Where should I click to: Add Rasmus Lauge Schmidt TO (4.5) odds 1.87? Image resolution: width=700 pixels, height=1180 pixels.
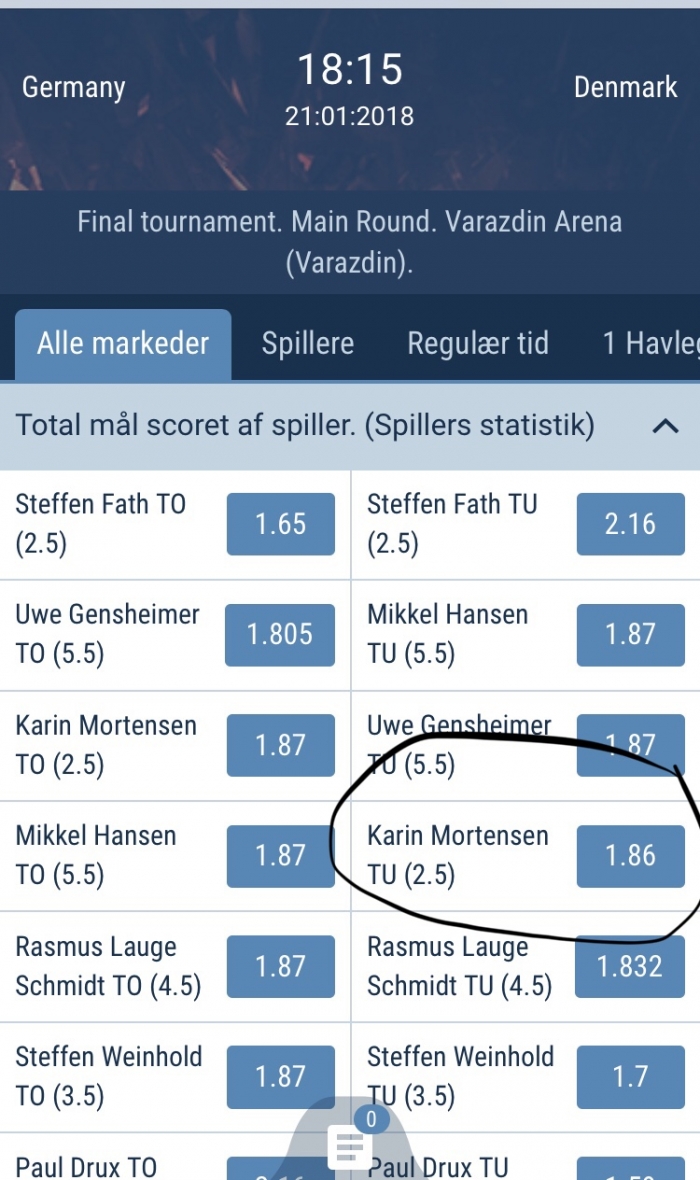[x=281, y=966]
